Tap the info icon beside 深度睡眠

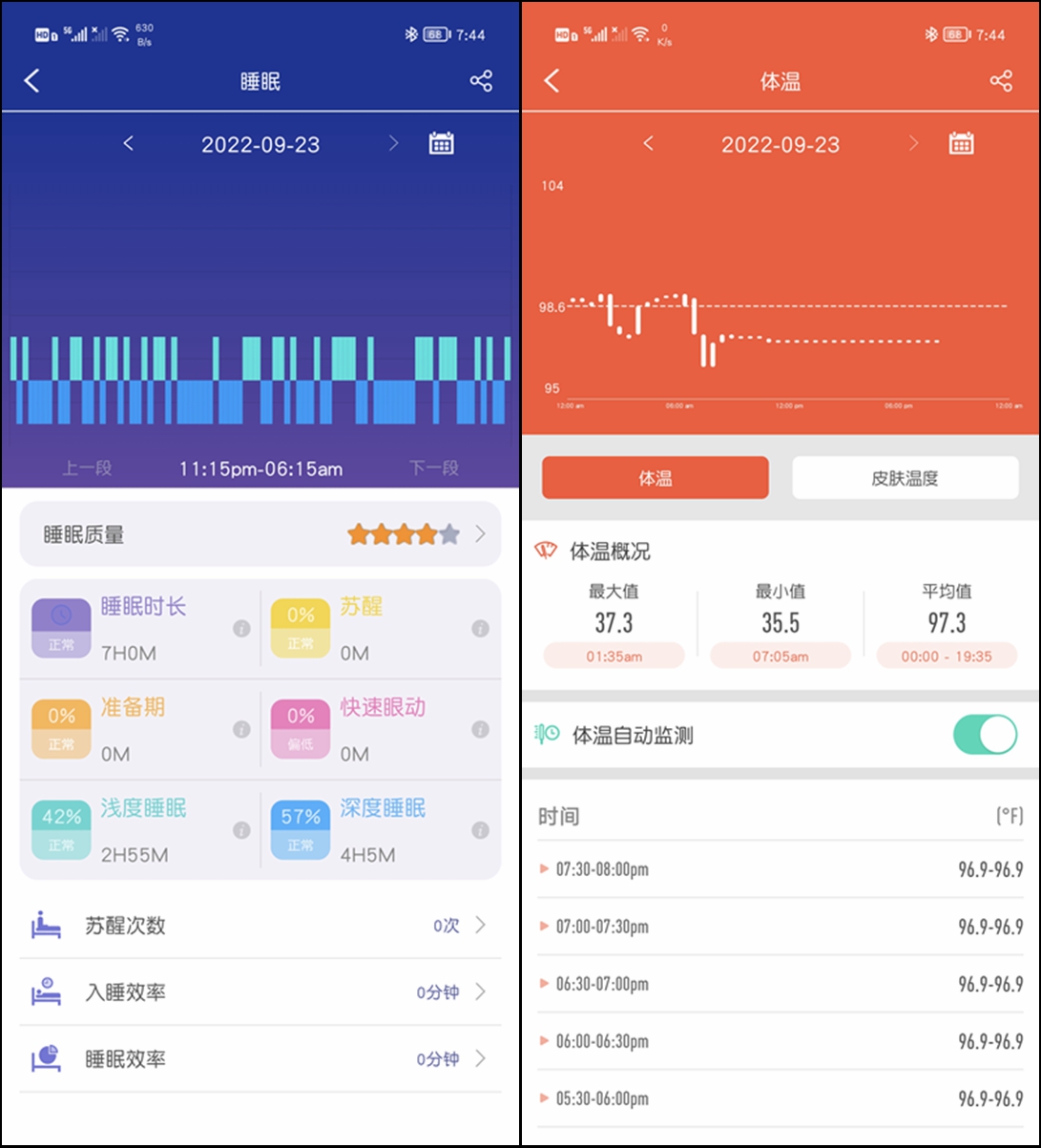(481, 828)
